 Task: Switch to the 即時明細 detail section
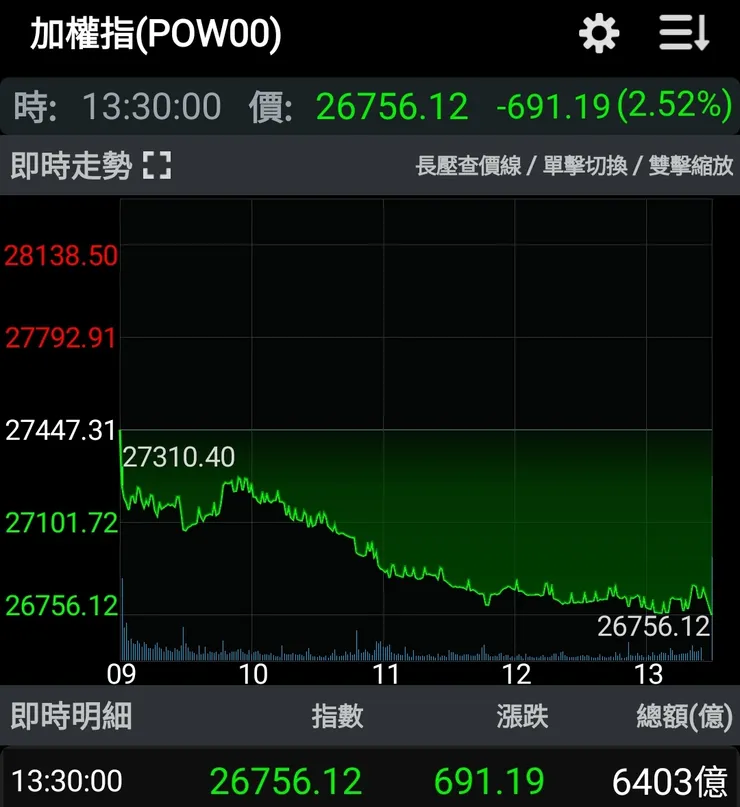tap(68, 718)
